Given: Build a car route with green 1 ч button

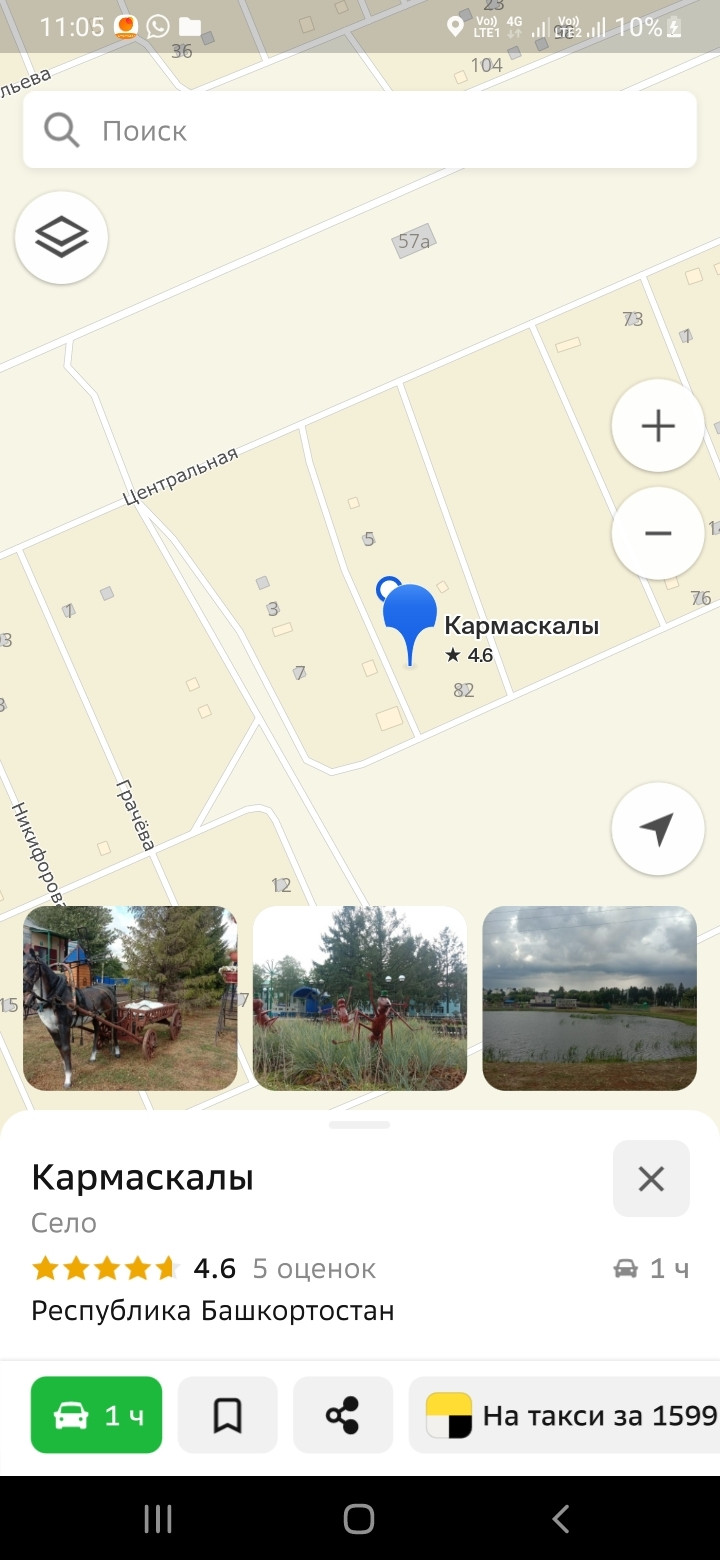Looking at the screenshot, I should pos(96,1415).
